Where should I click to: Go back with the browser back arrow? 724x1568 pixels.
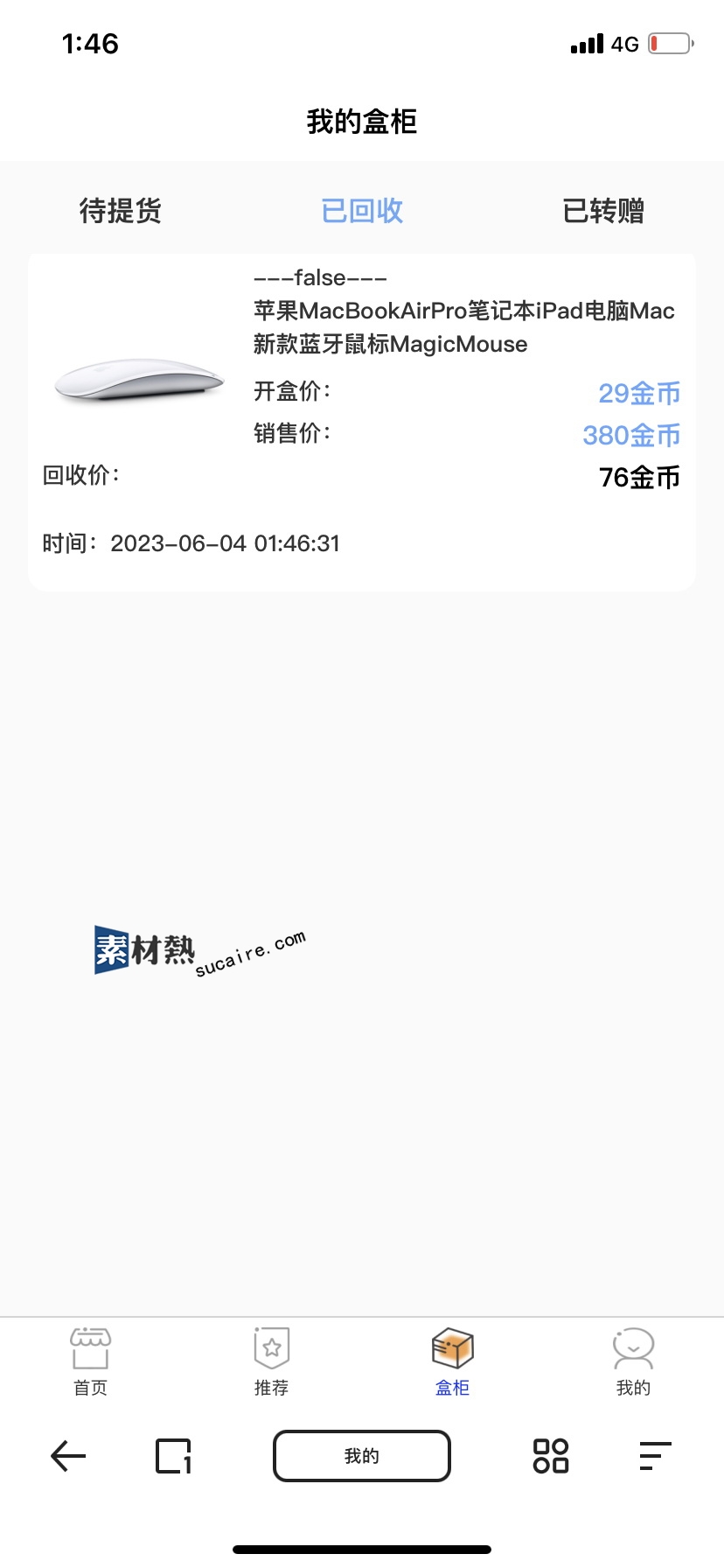pyautogui.click(x=68, y=1456)
